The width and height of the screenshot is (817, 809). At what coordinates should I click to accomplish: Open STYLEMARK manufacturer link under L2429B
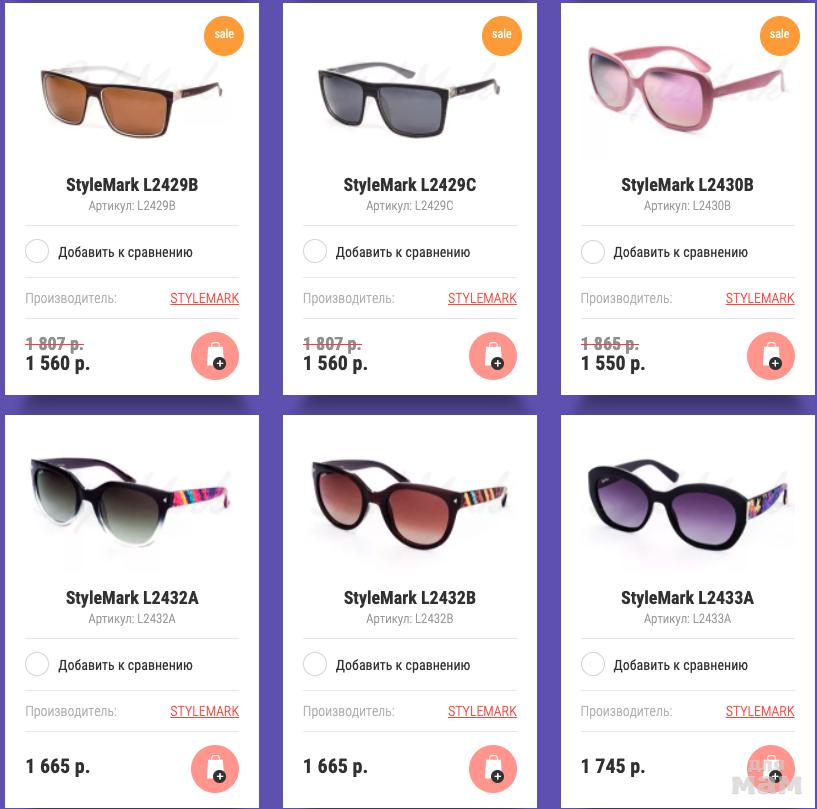[x=204, y=298]
